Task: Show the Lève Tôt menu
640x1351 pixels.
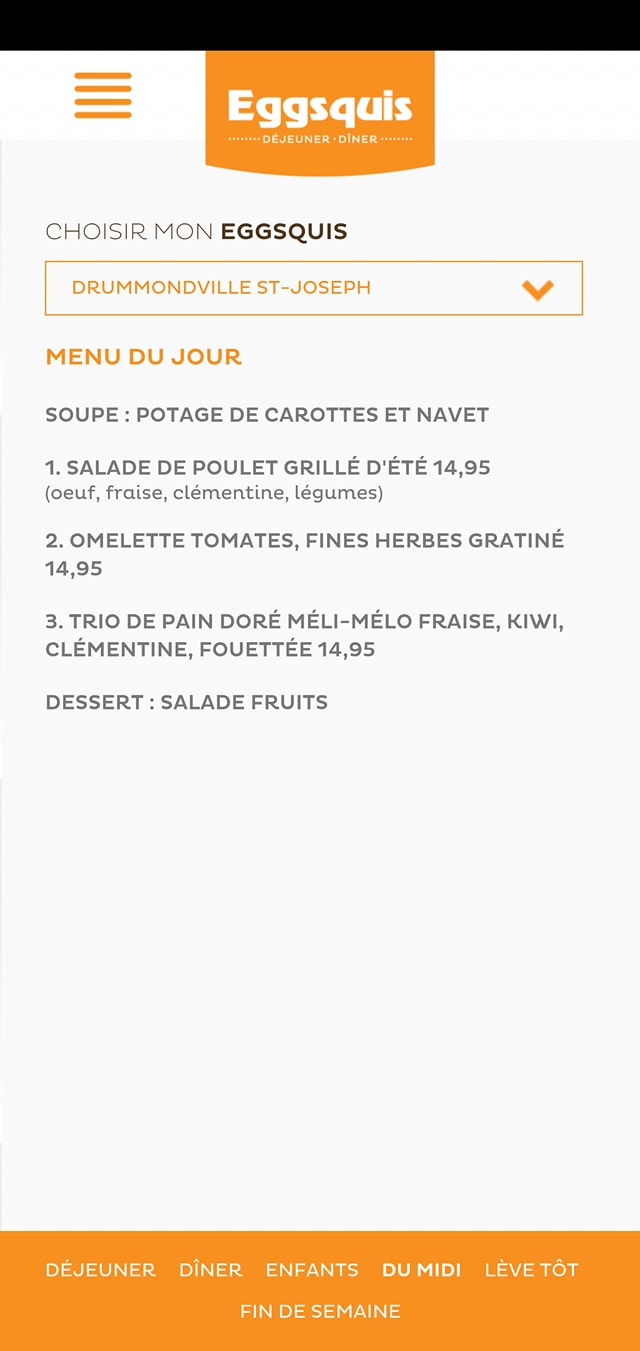Action: pos(531,1270)
